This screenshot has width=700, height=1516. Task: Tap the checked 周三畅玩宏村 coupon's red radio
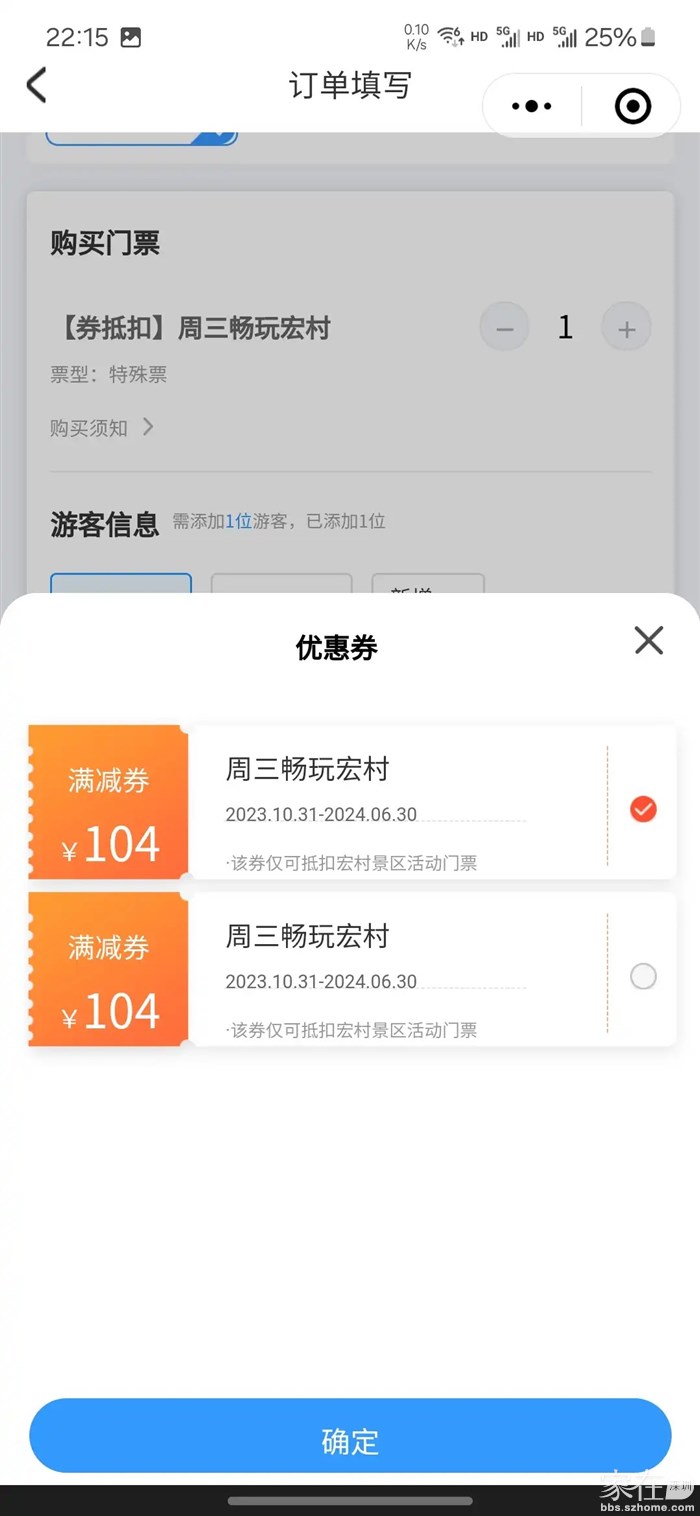click(643, 809)
